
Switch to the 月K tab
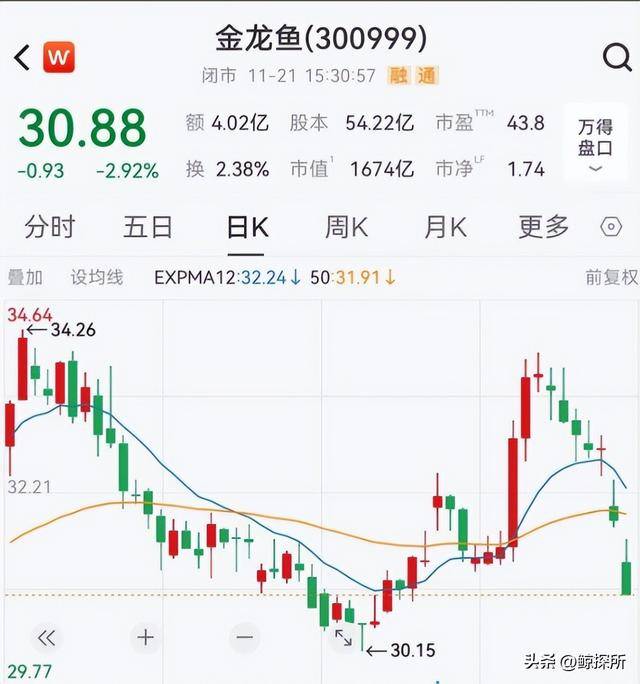click(445, 227)
